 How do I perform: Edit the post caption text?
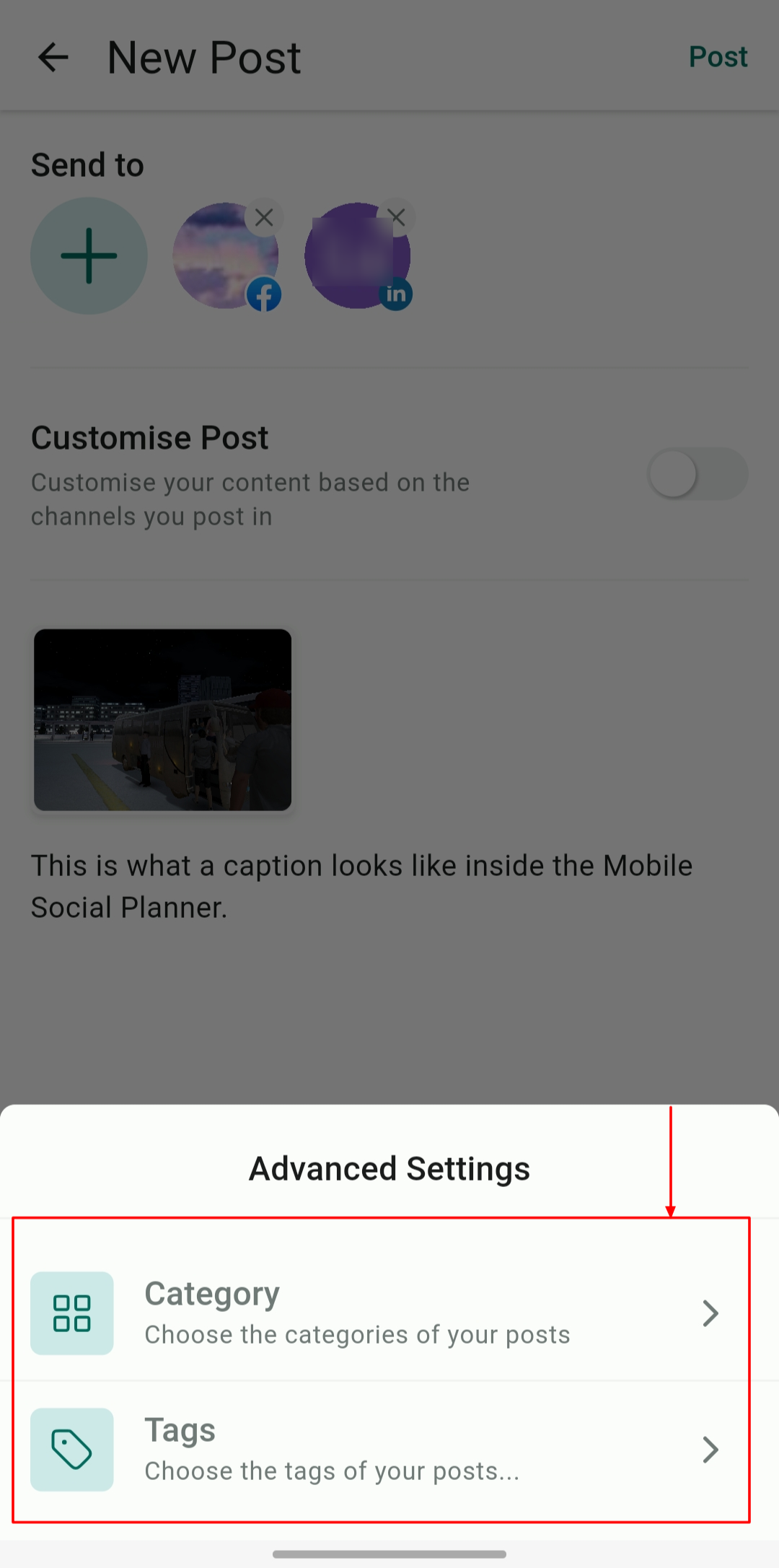click(361, 886)
